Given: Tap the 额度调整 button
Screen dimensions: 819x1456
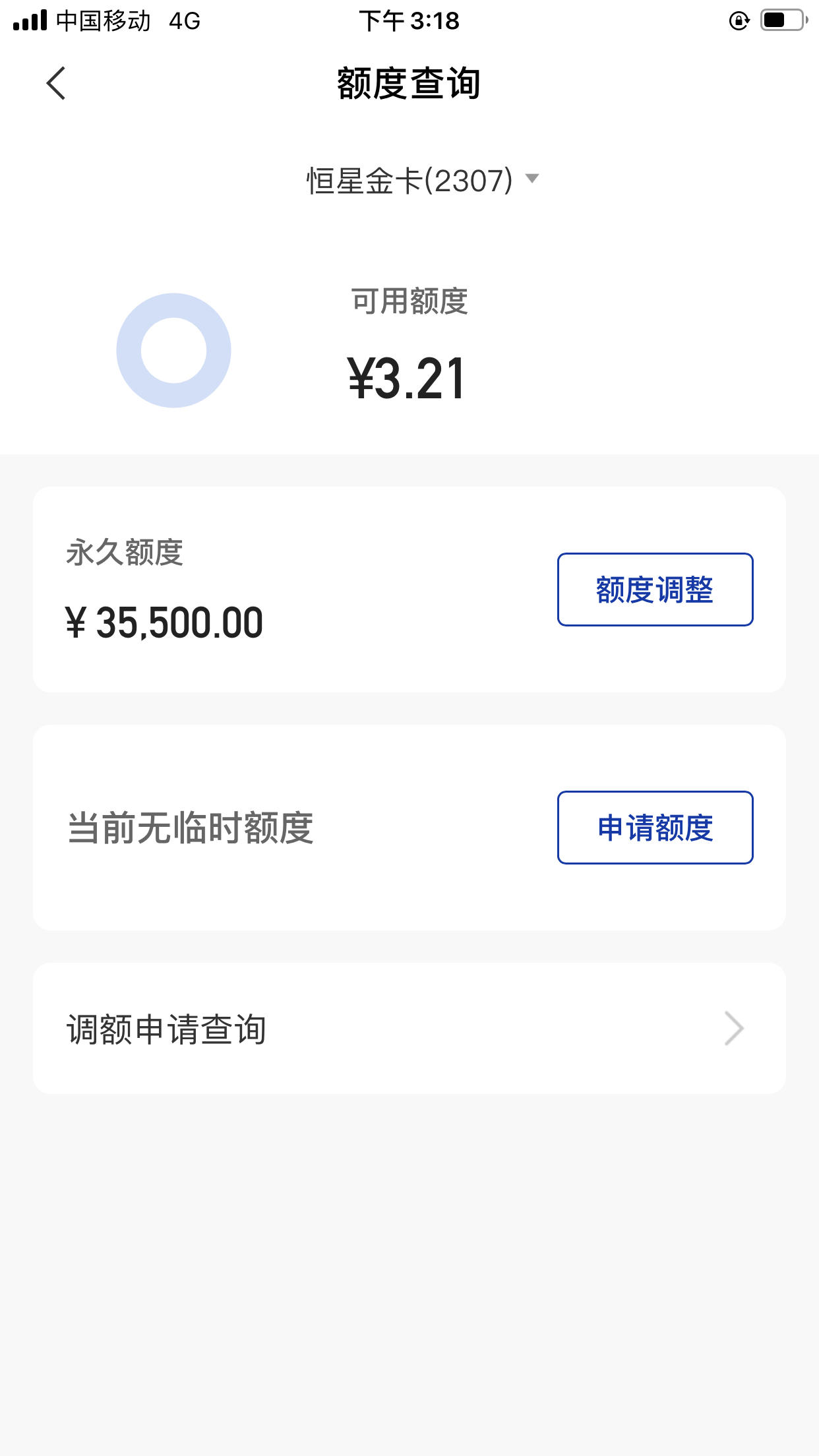Looking at the screenshot, I should (655, 590).
